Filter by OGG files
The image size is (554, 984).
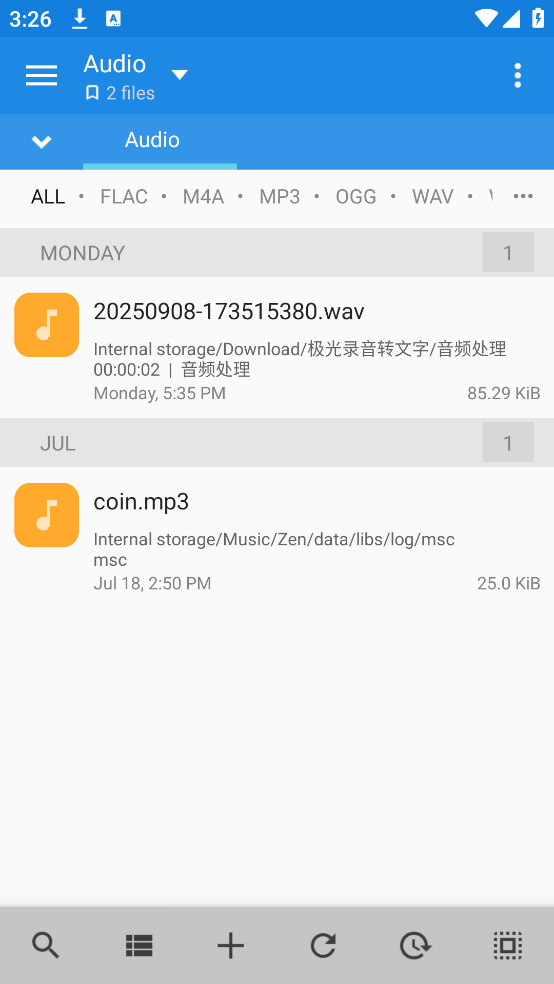coord(356,196)
